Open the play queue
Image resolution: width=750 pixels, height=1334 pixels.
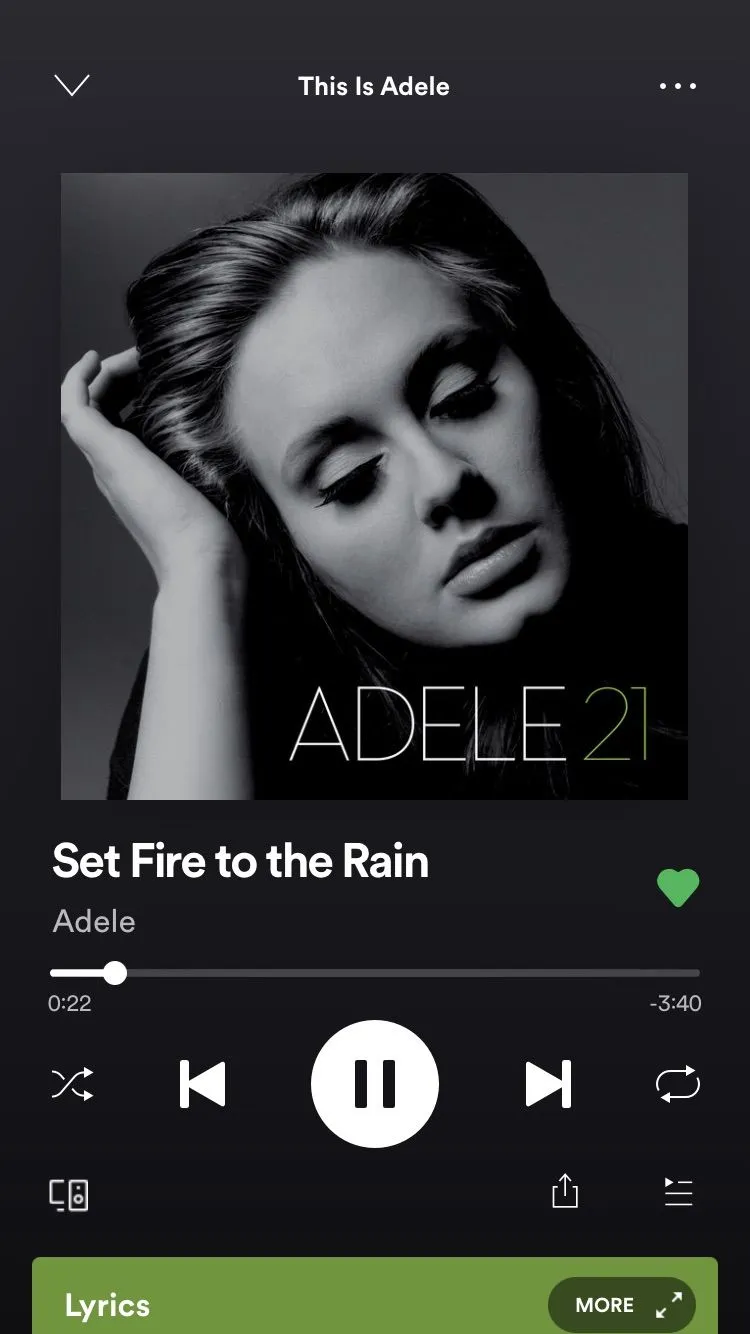678,1191
